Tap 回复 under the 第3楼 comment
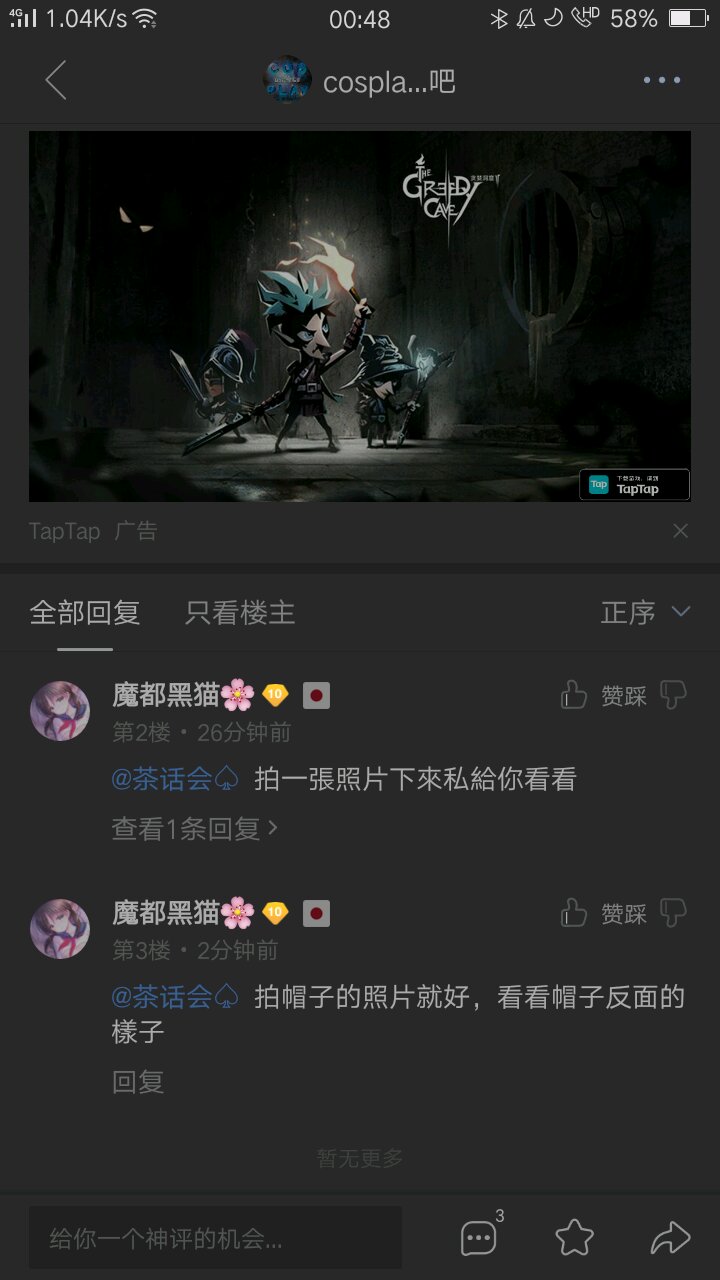Screen dimensions: 720x1280 (x=138, y=1082)
